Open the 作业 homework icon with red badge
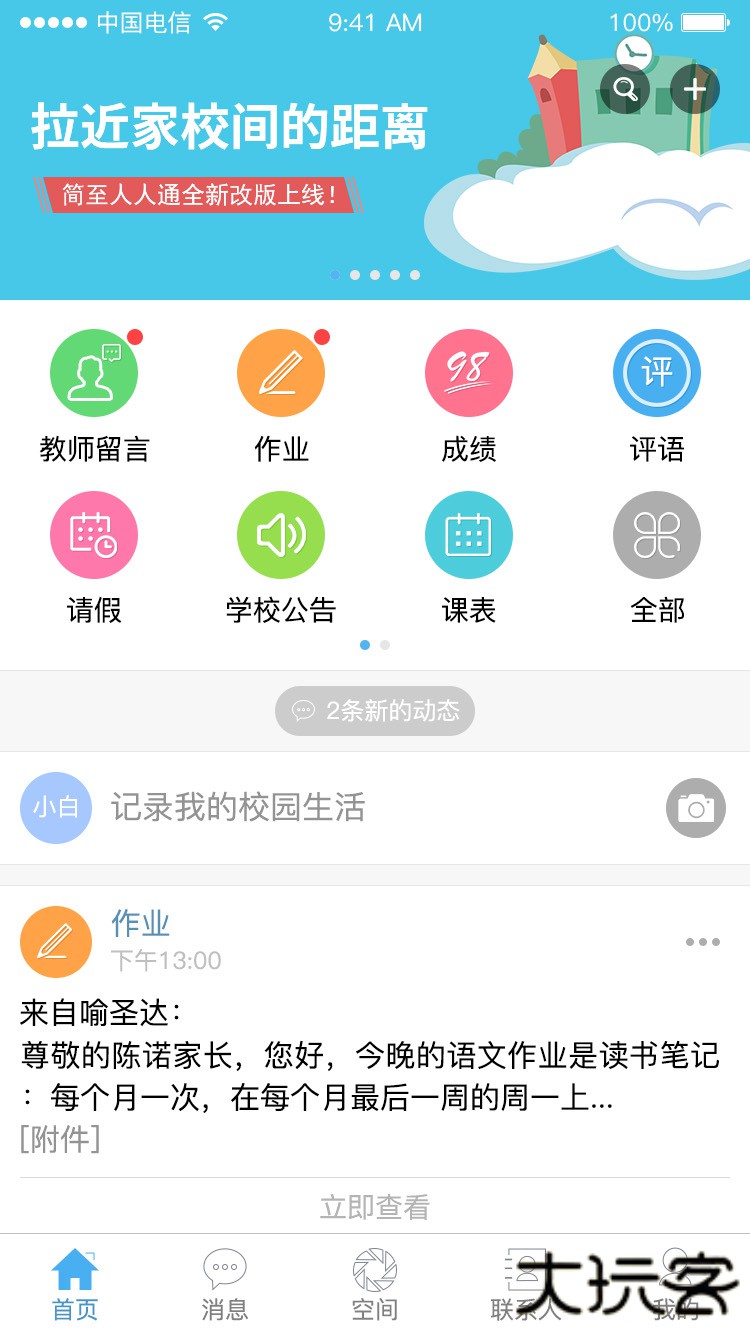 point(281,371)
